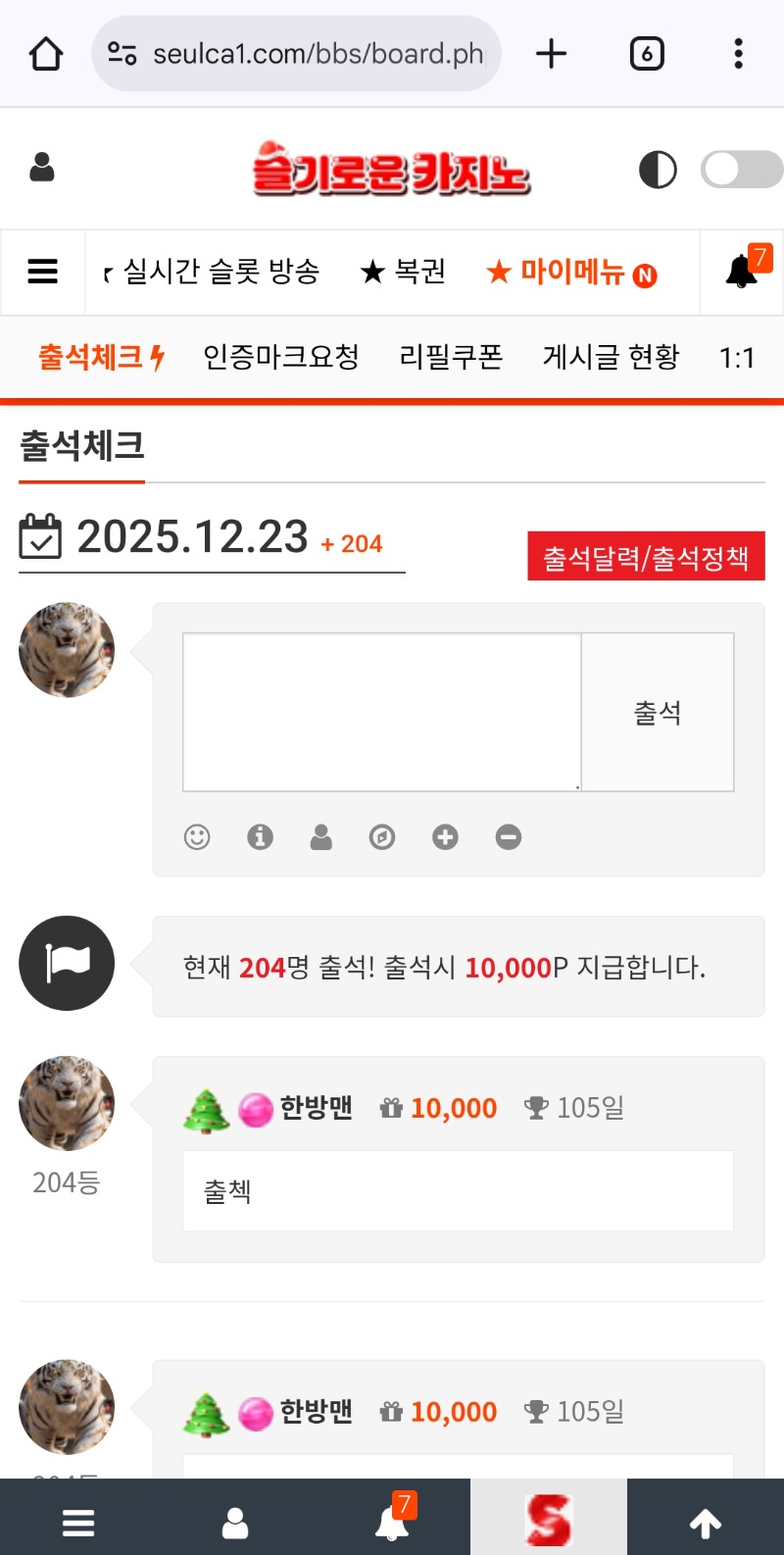Switch to 리필쿠폰 tab
This screenshot has width=784, height=1555.
pyautogui.click(x=451, y=357)
